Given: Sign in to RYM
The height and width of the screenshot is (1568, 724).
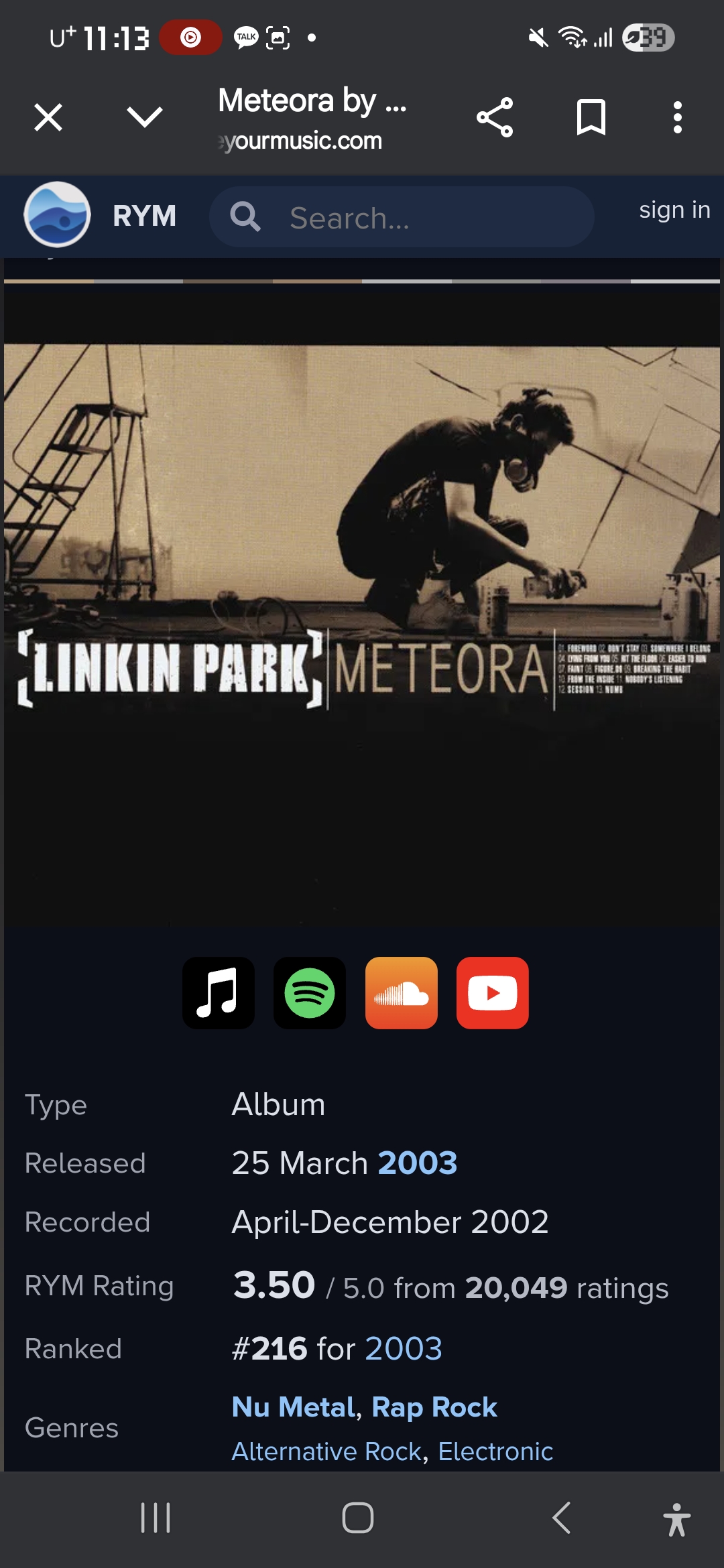Looking at the screenshot, I should pos(674,210).
